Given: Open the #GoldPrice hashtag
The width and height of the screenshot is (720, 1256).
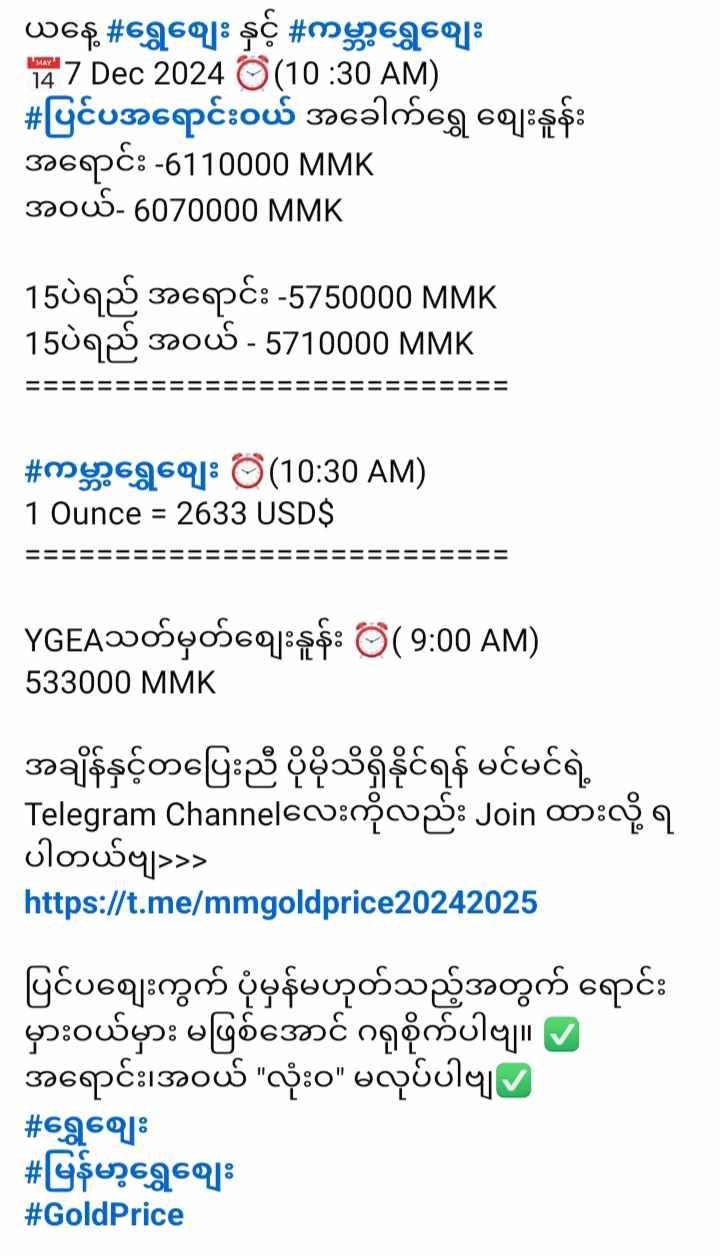Looking at the screenshot, I should point(104,1215).
